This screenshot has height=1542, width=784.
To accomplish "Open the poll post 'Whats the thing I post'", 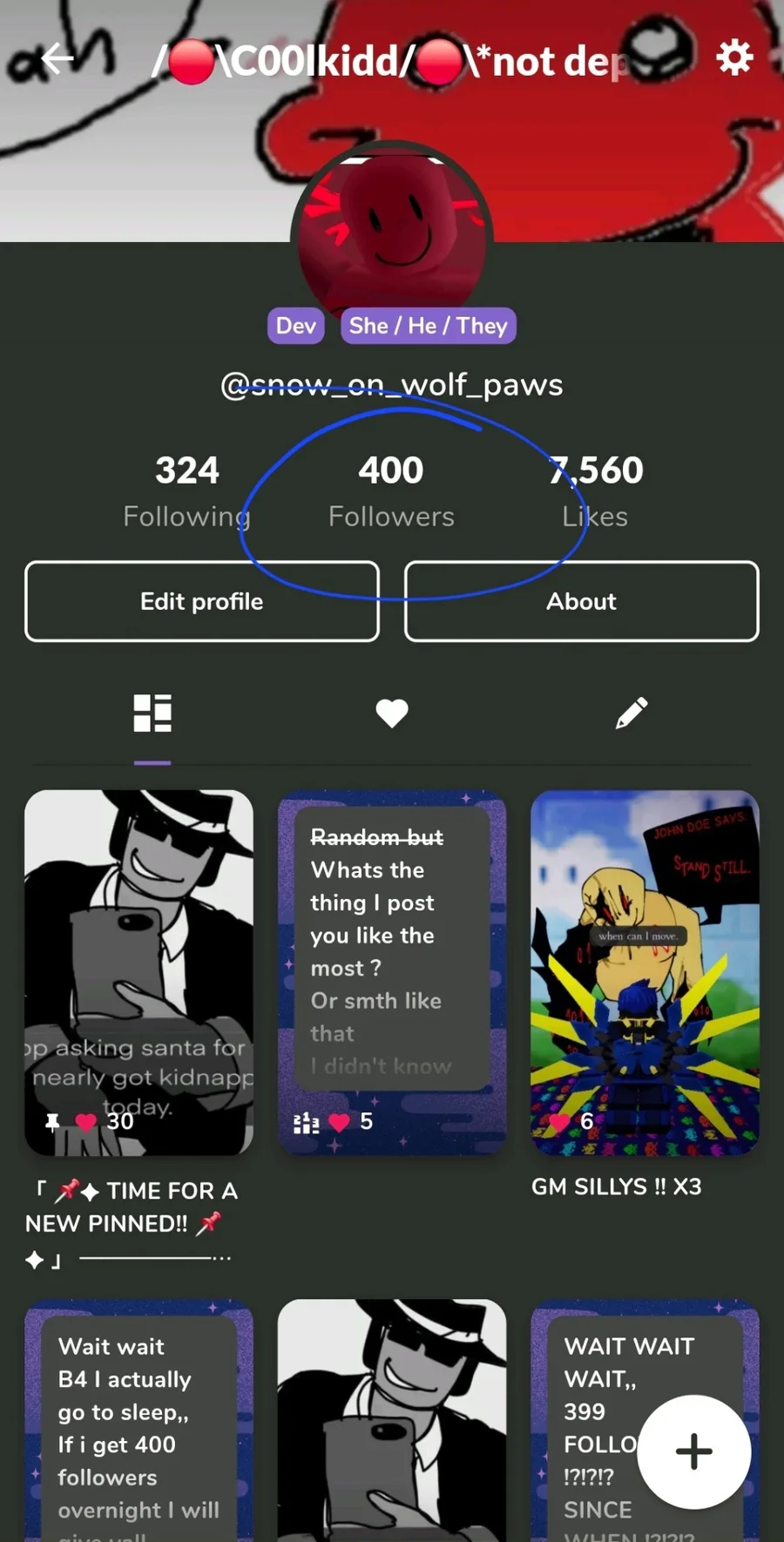I will point(392,972).
